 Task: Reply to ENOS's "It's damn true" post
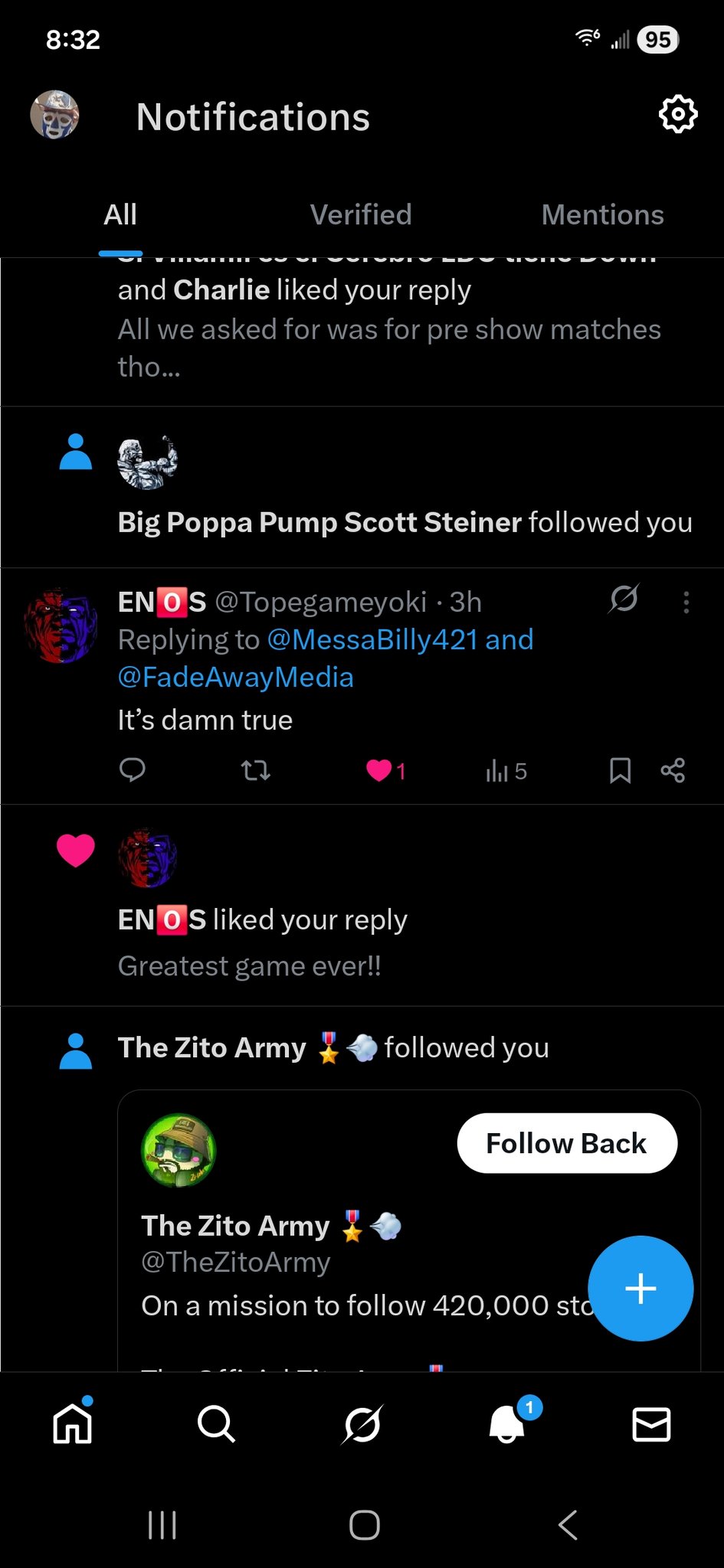coord(133,769)
